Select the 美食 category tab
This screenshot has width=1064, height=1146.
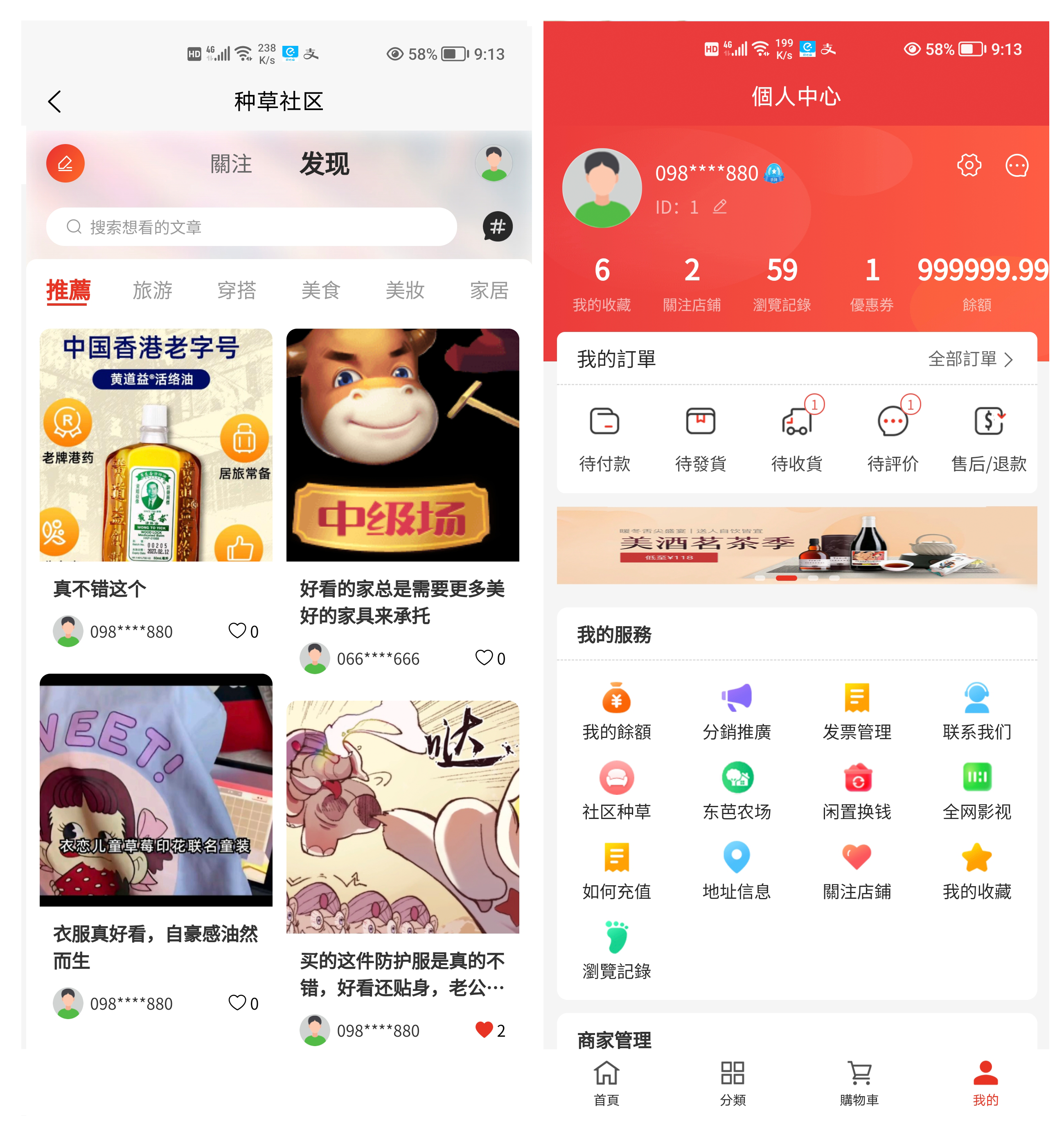click(x=321, y=290)
